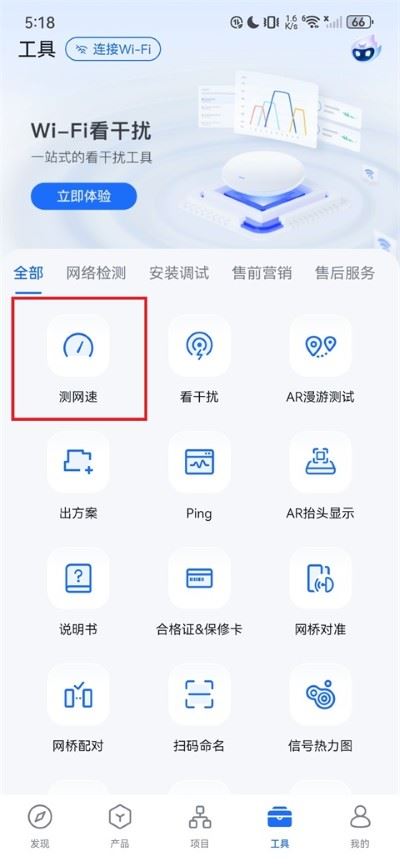Open 合格证&保修卡

[199, 591]
